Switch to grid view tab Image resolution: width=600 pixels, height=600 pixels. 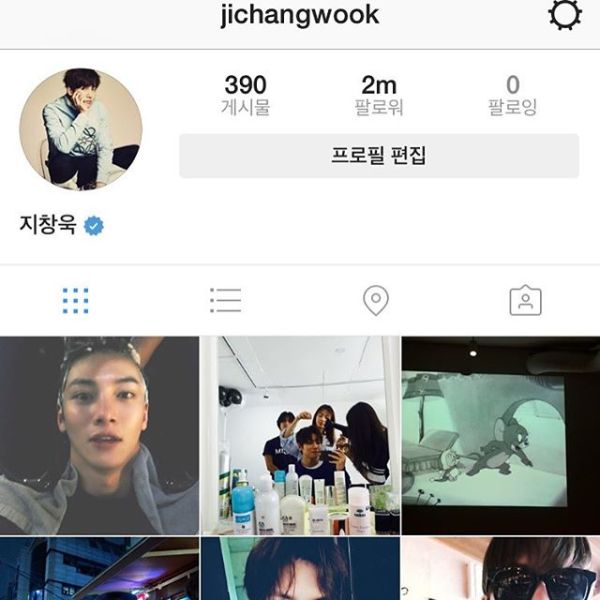pyautogui.click(x=75, y=300)
